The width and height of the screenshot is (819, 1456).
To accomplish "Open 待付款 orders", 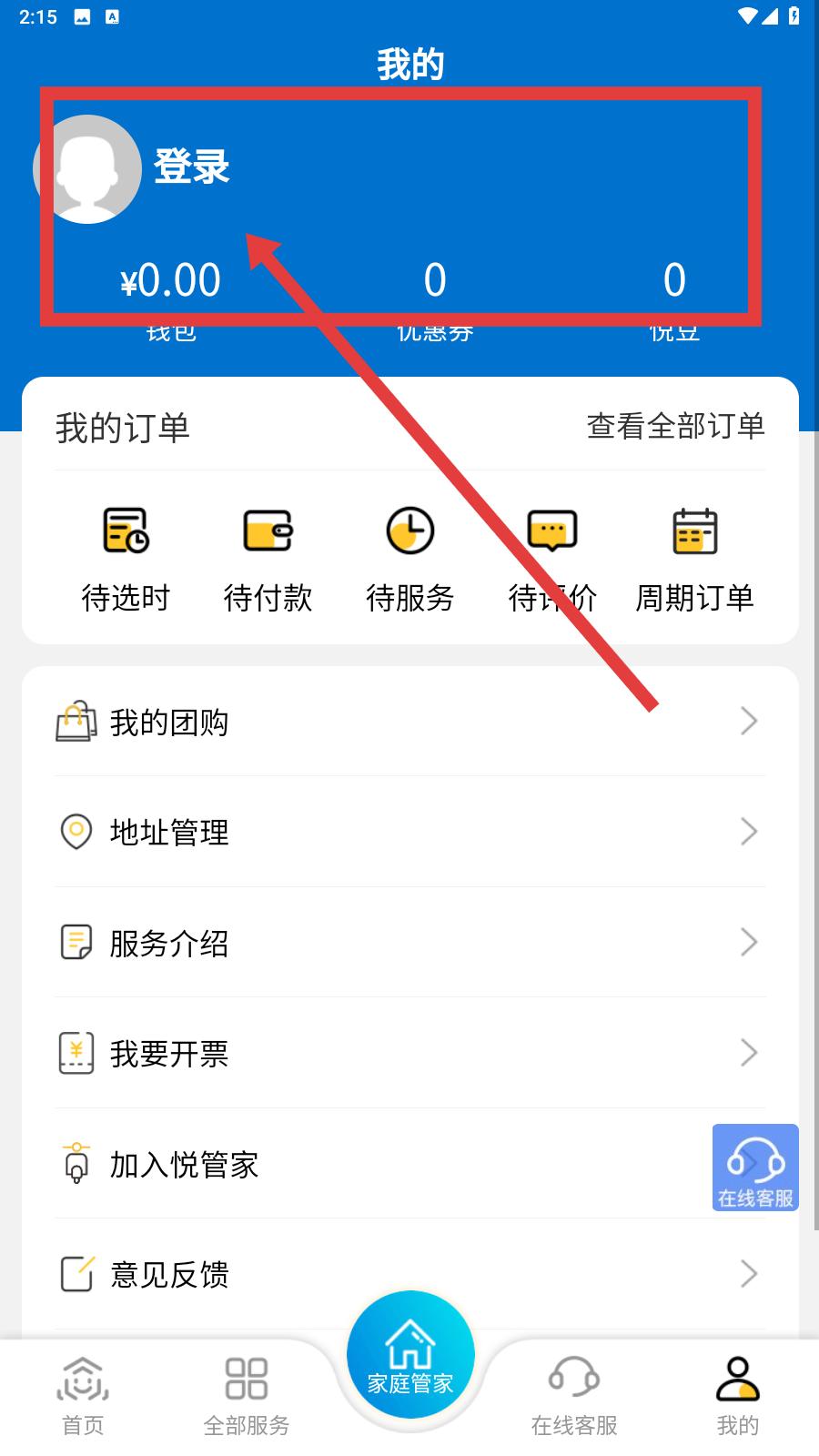I will click(268, 557).
